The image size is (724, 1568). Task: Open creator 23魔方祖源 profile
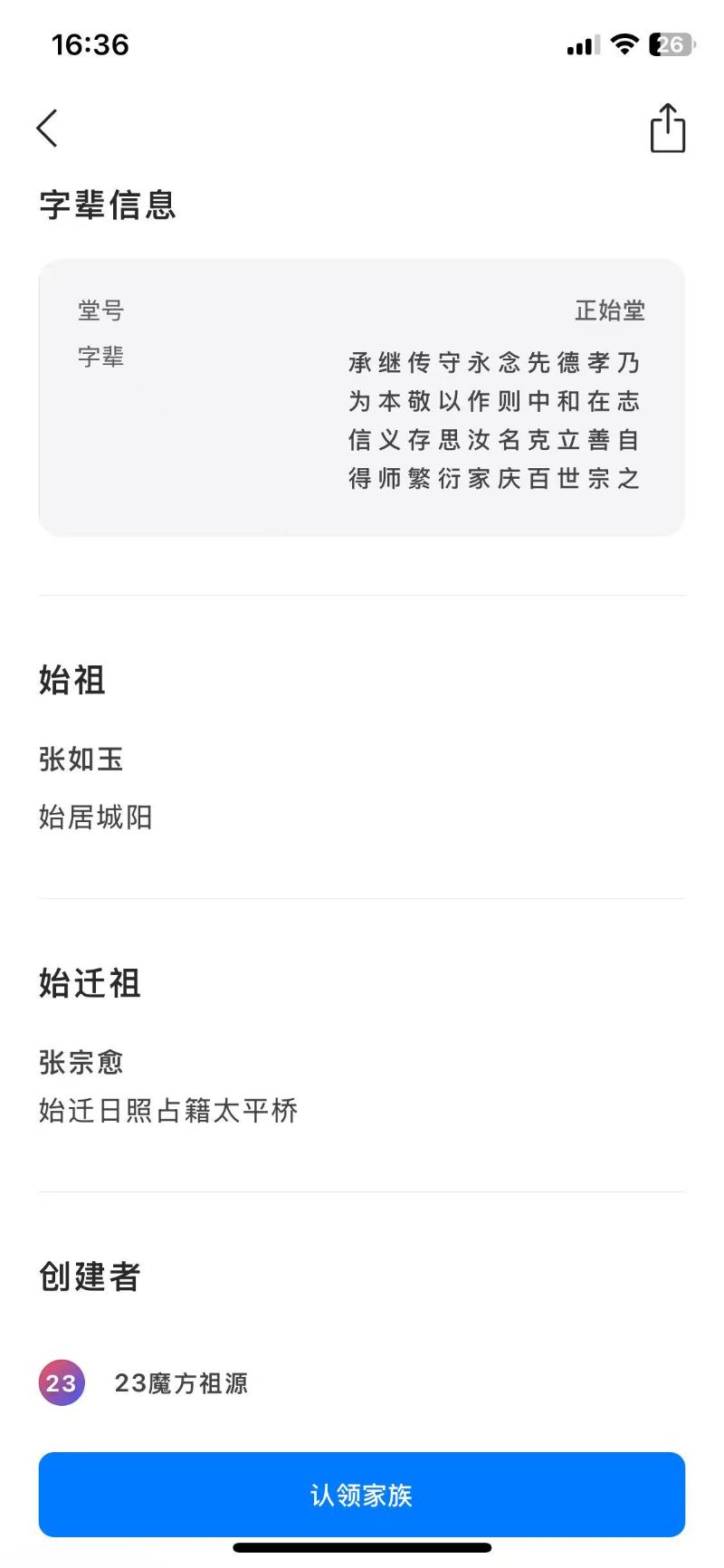[145, 1383]
